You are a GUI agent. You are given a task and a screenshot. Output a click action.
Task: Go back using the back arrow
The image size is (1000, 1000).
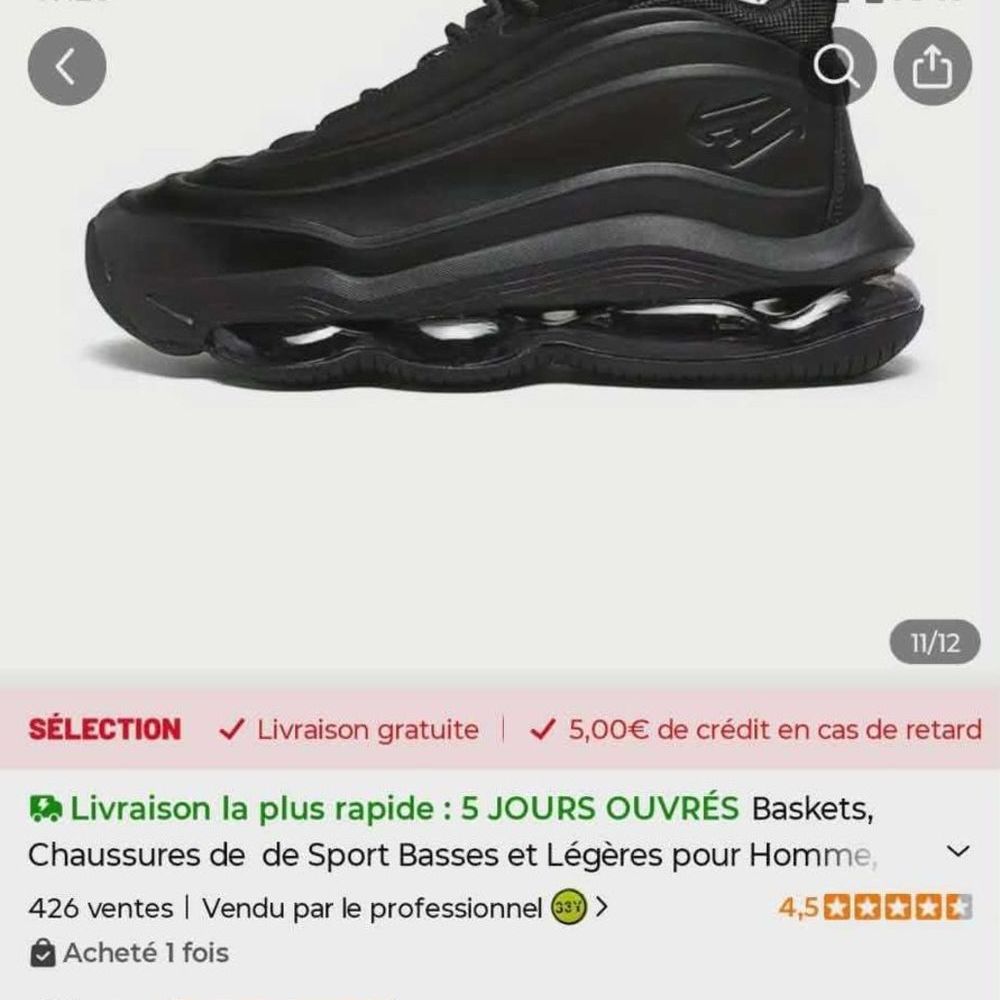pos(67,67)
